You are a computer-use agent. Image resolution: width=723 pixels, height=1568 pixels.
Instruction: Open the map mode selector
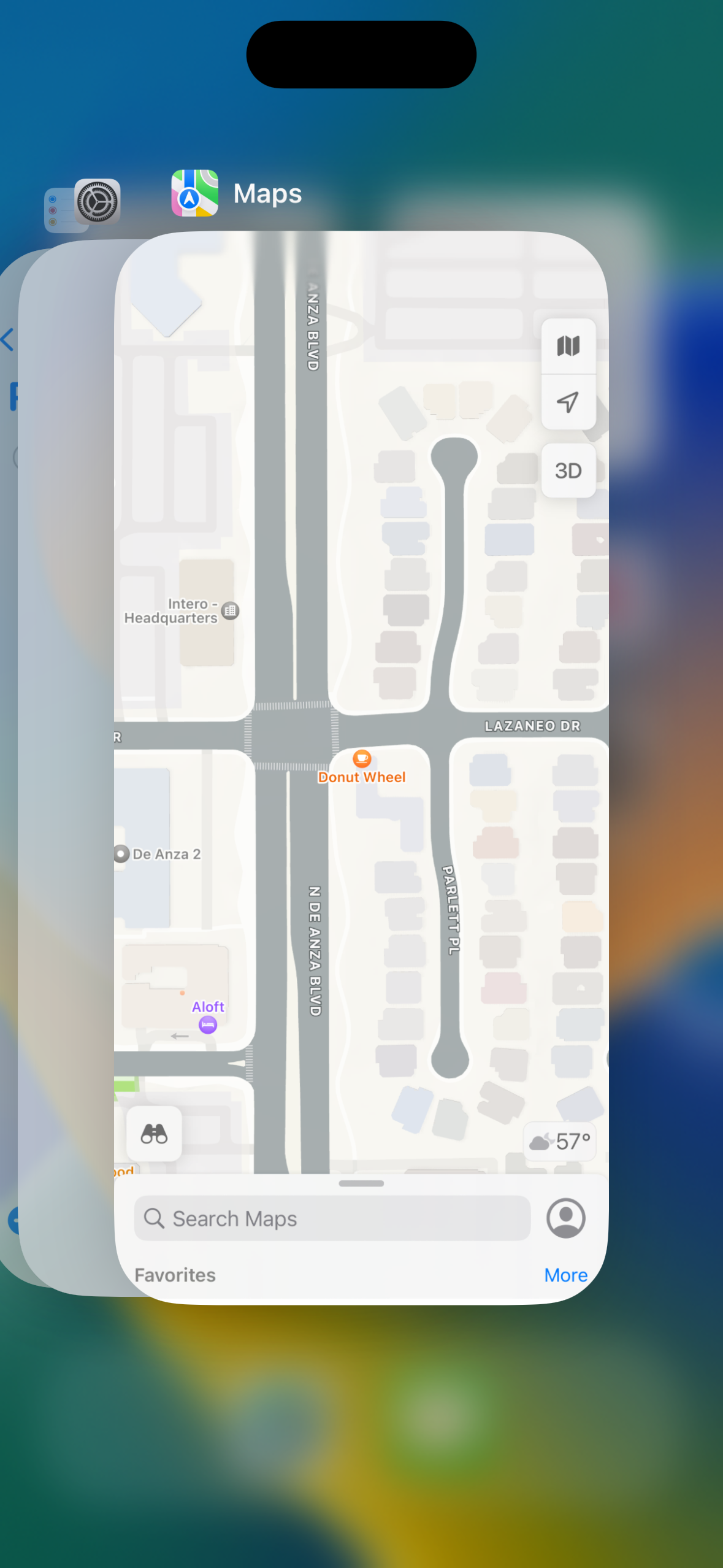point(568,346)
